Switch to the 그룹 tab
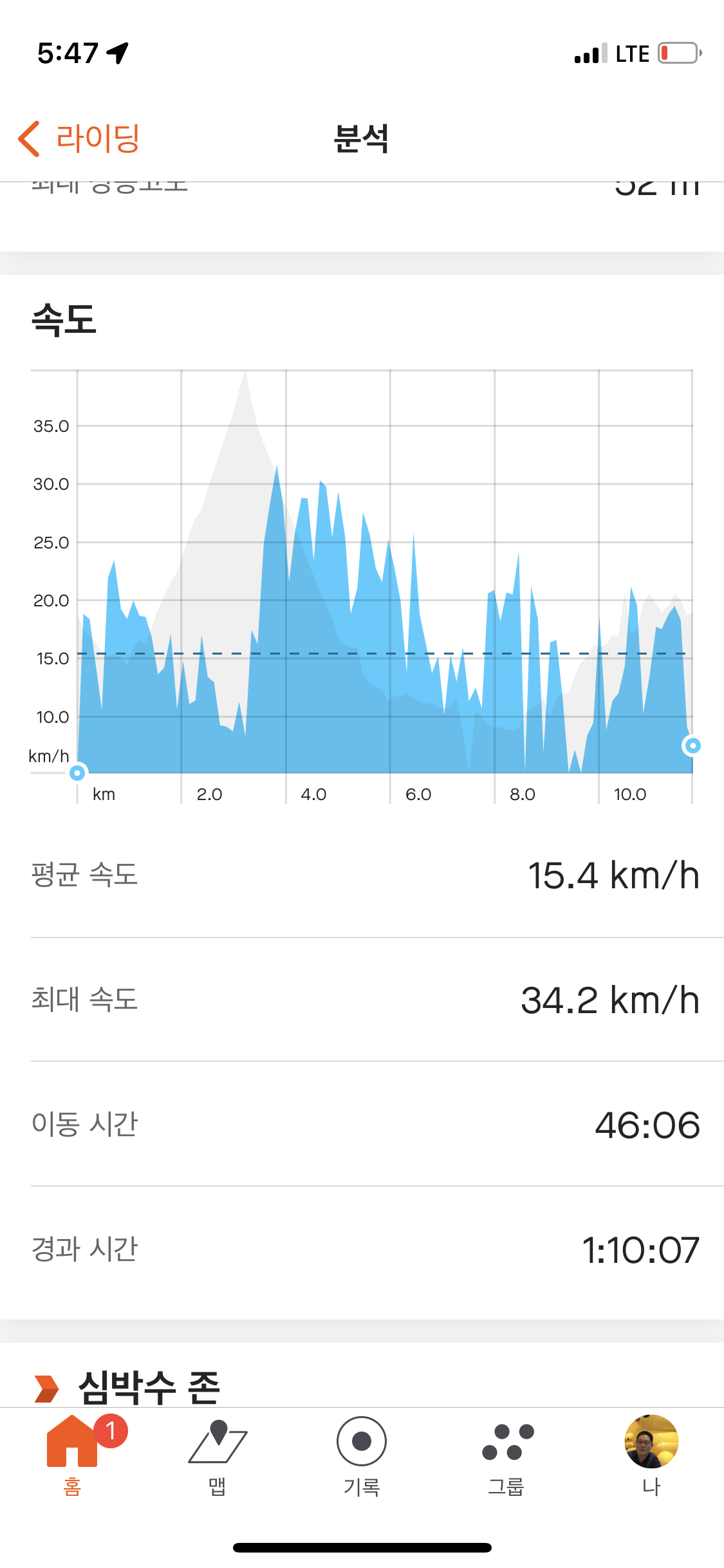 [x=507, y=1455]
